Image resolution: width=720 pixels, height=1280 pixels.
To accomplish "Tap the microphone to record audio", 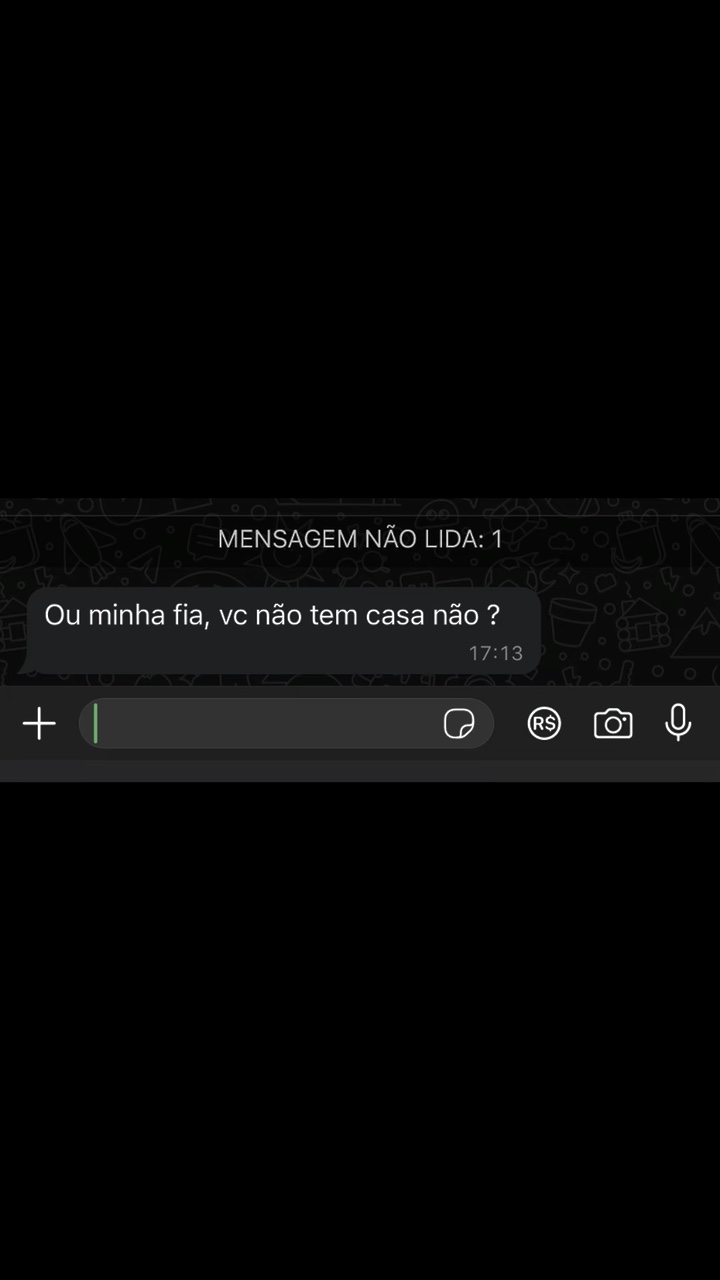I will pos(678,722).
